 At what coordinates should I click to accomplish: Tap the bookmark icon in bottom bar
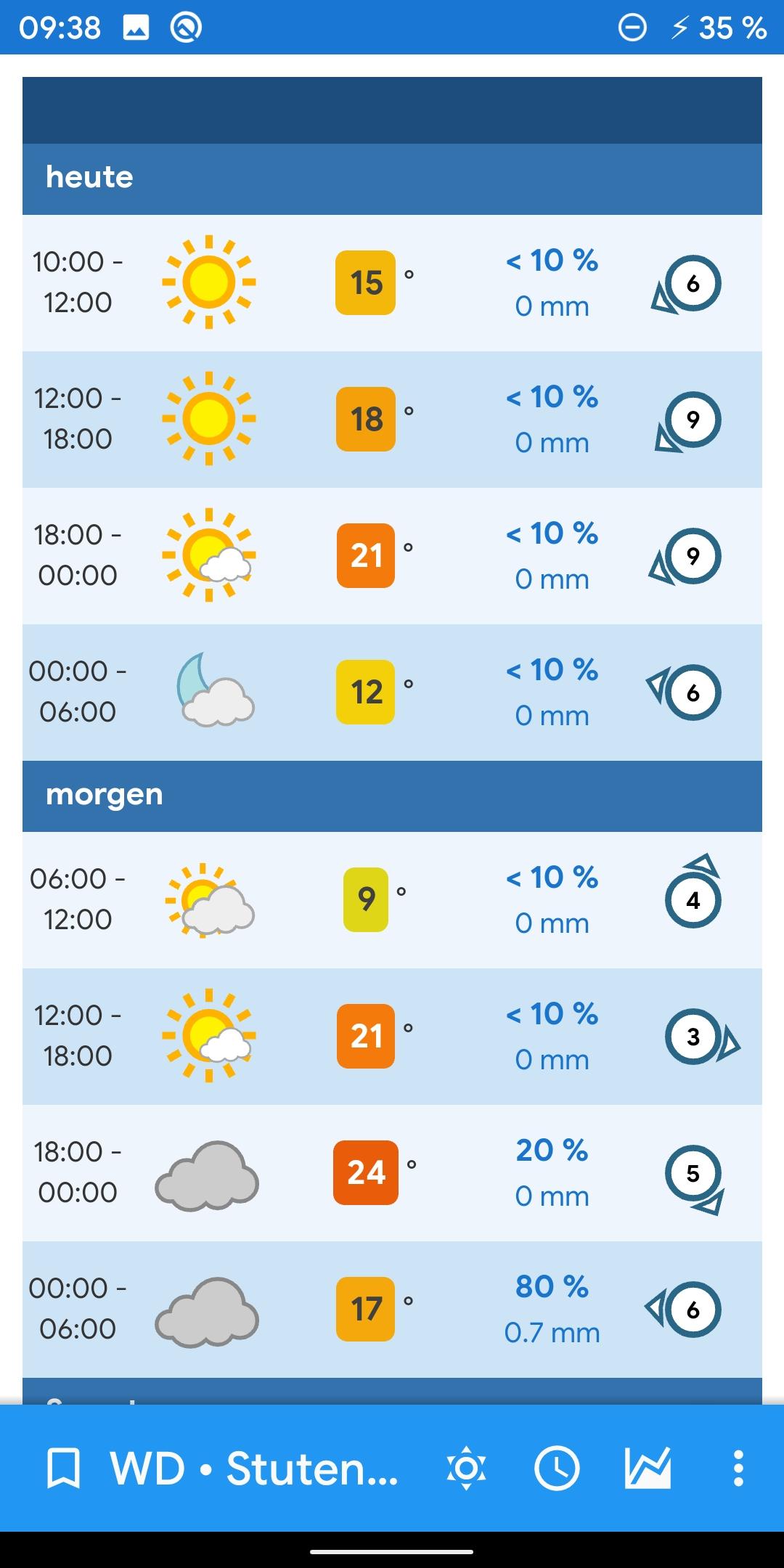click(x=63, y=1469)
